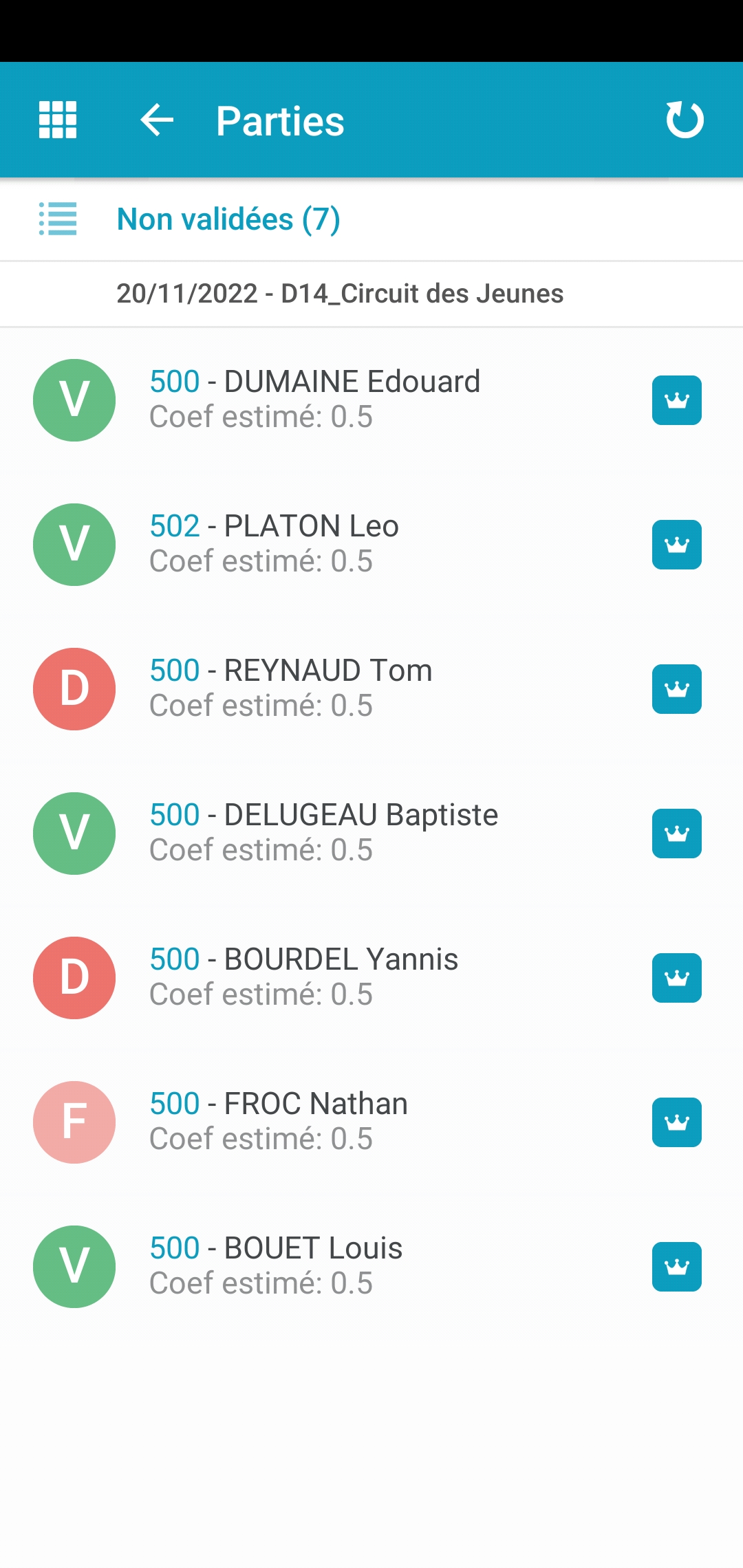Tap the crown button for FROC Nathan

[677, 1122]
